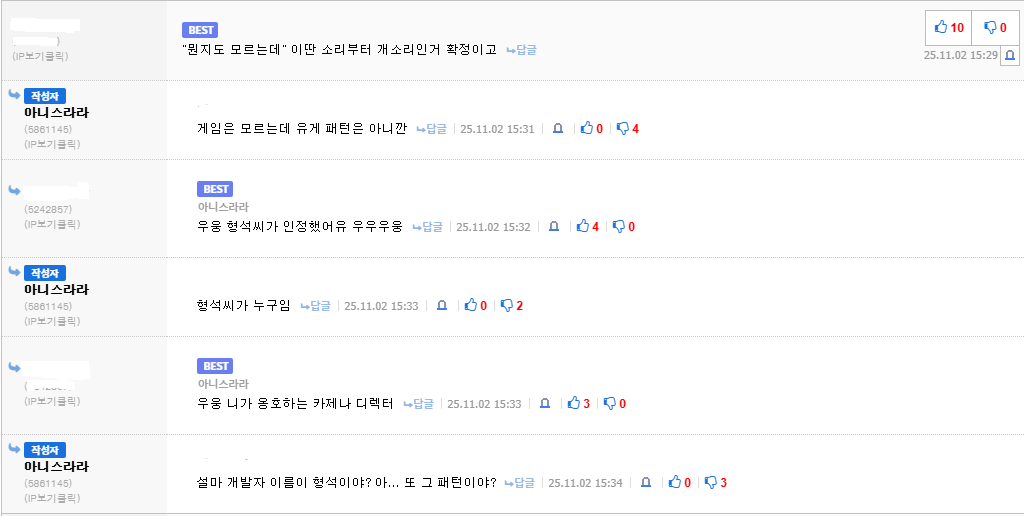Viewport: 1024px width, 516px height.
Task: Like the comment "게임은 모르는데 유게 패턴은 아니깐"
Action: tap(591, 129)
